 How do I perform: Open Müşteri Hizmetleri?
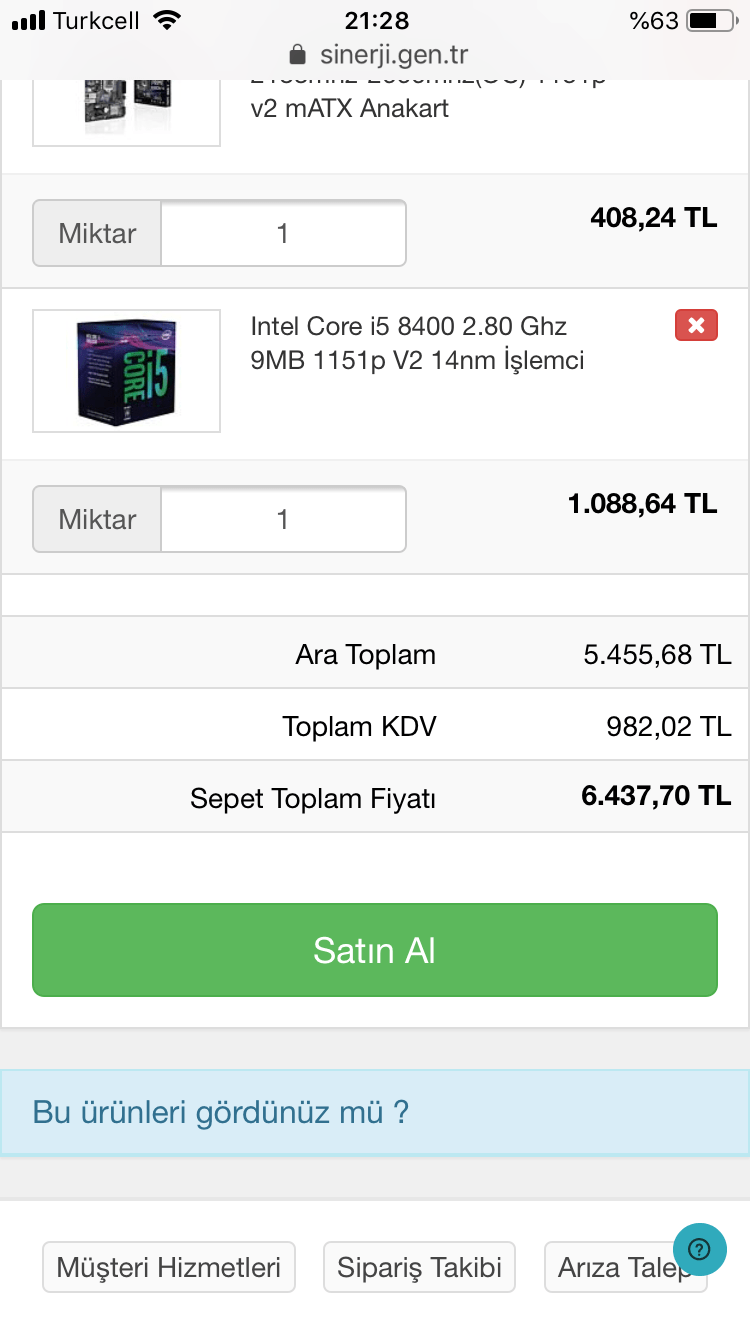pyautogui.click(x=169, y=1268)
